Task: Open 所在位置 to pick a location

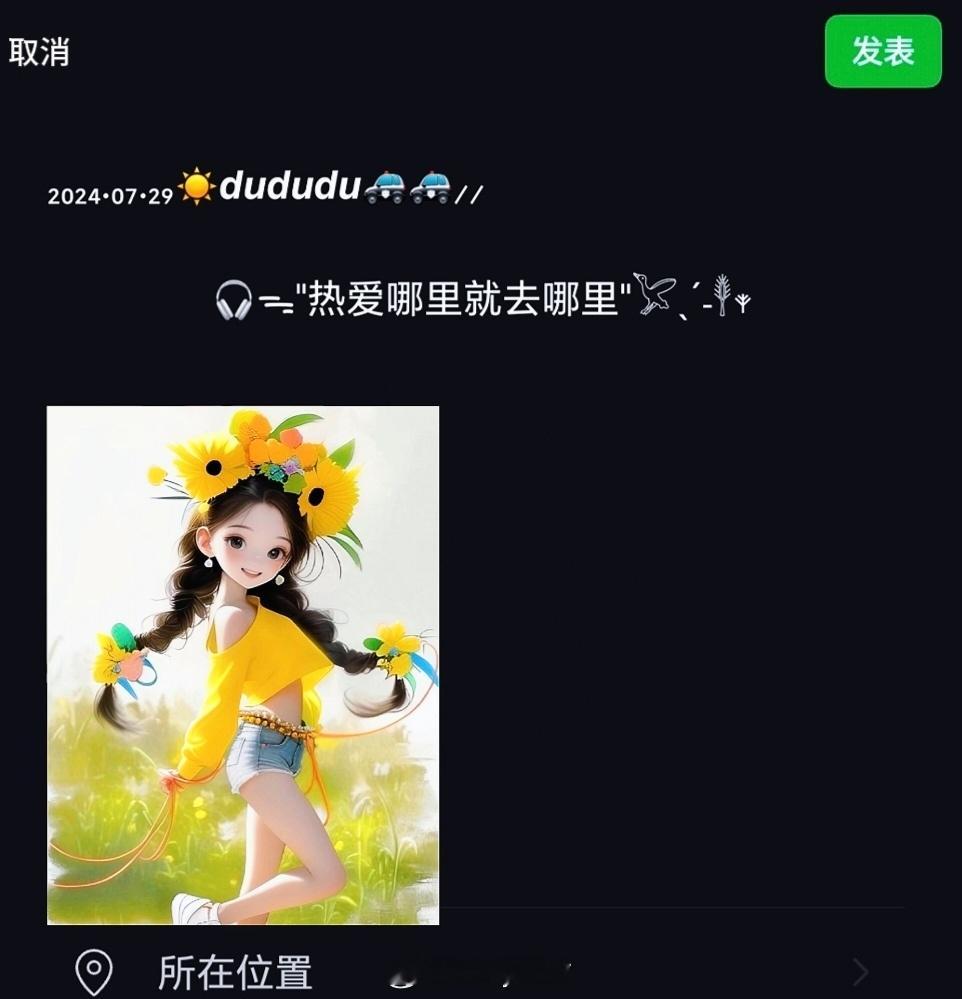Action: coord(235,969)
